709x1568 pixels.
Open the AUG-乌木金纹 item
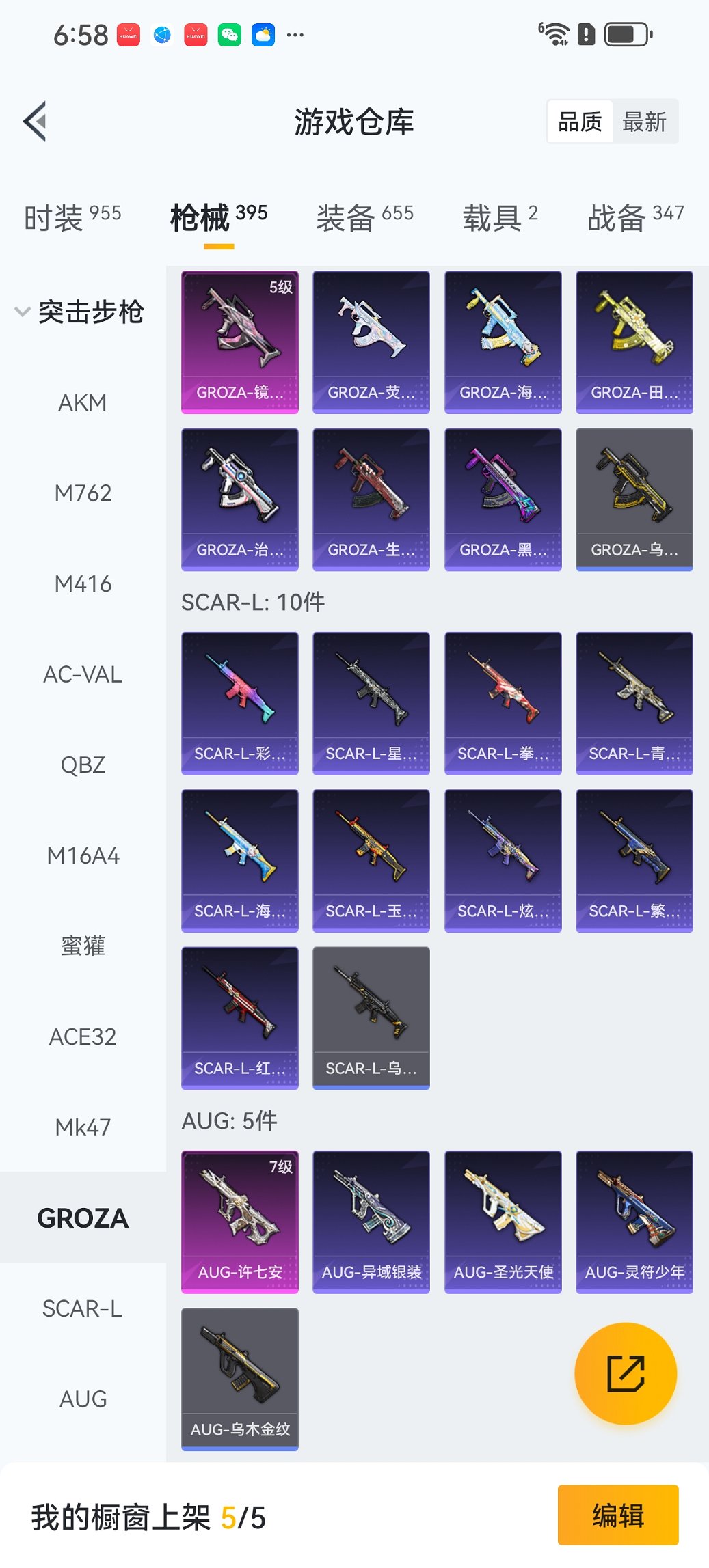coord(240,1379)
